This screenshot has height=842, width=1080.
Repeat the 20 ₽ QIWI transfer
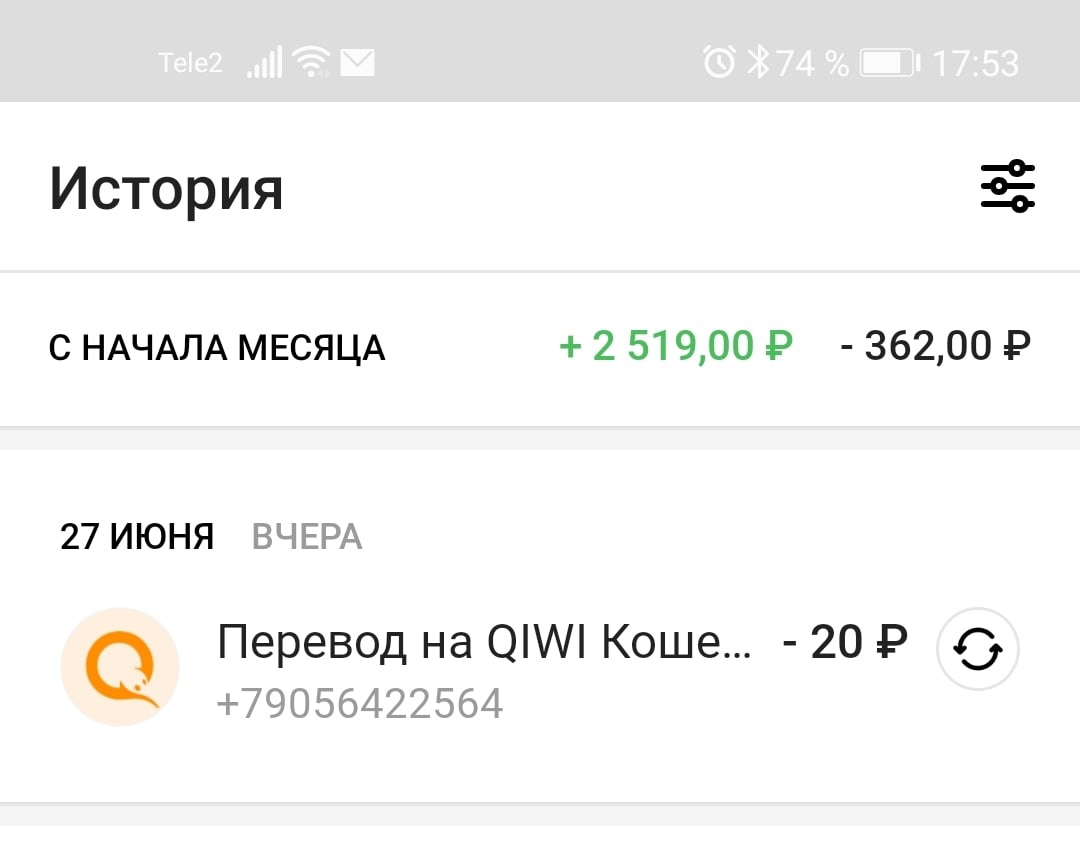coord(977,650)
